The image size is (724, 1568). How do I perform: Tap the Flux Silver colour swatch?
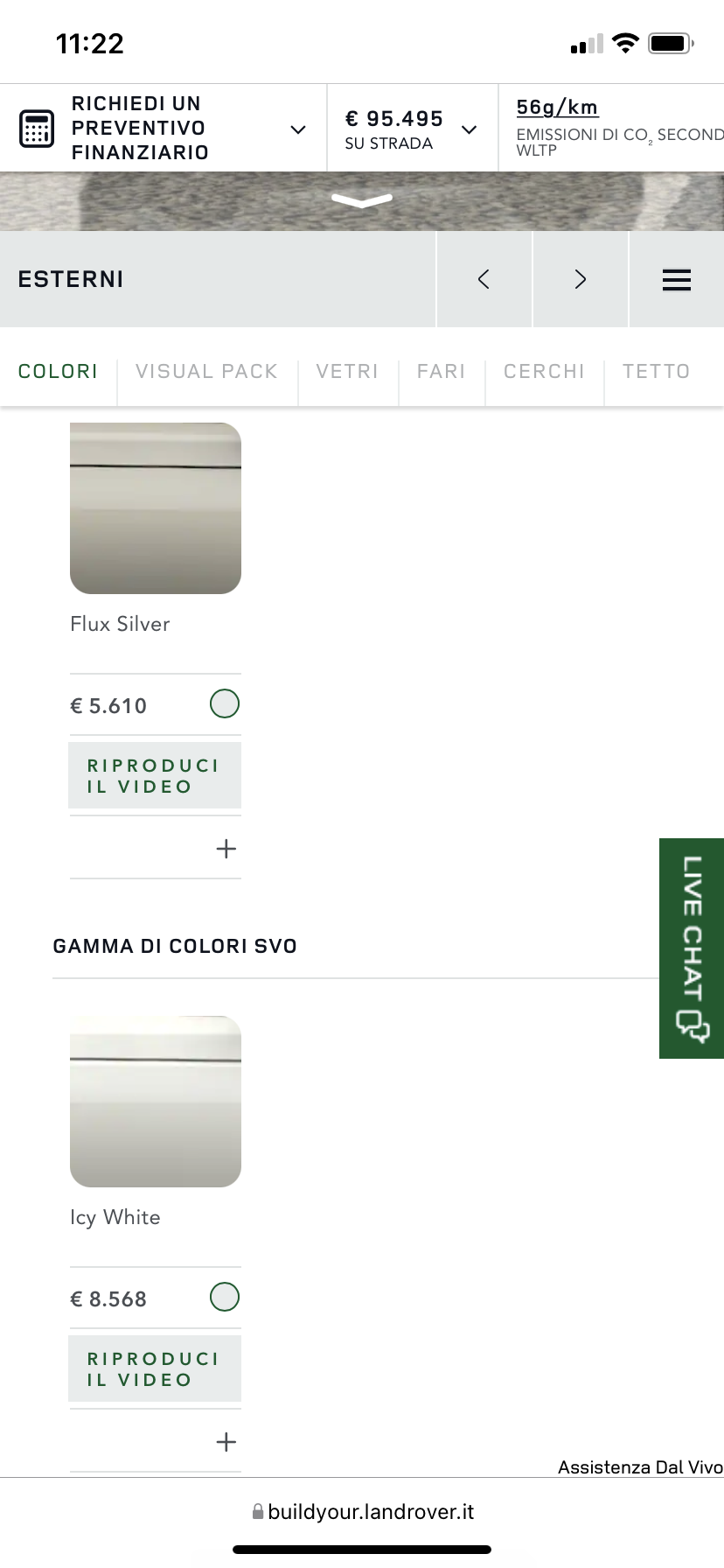click(156, 508)
